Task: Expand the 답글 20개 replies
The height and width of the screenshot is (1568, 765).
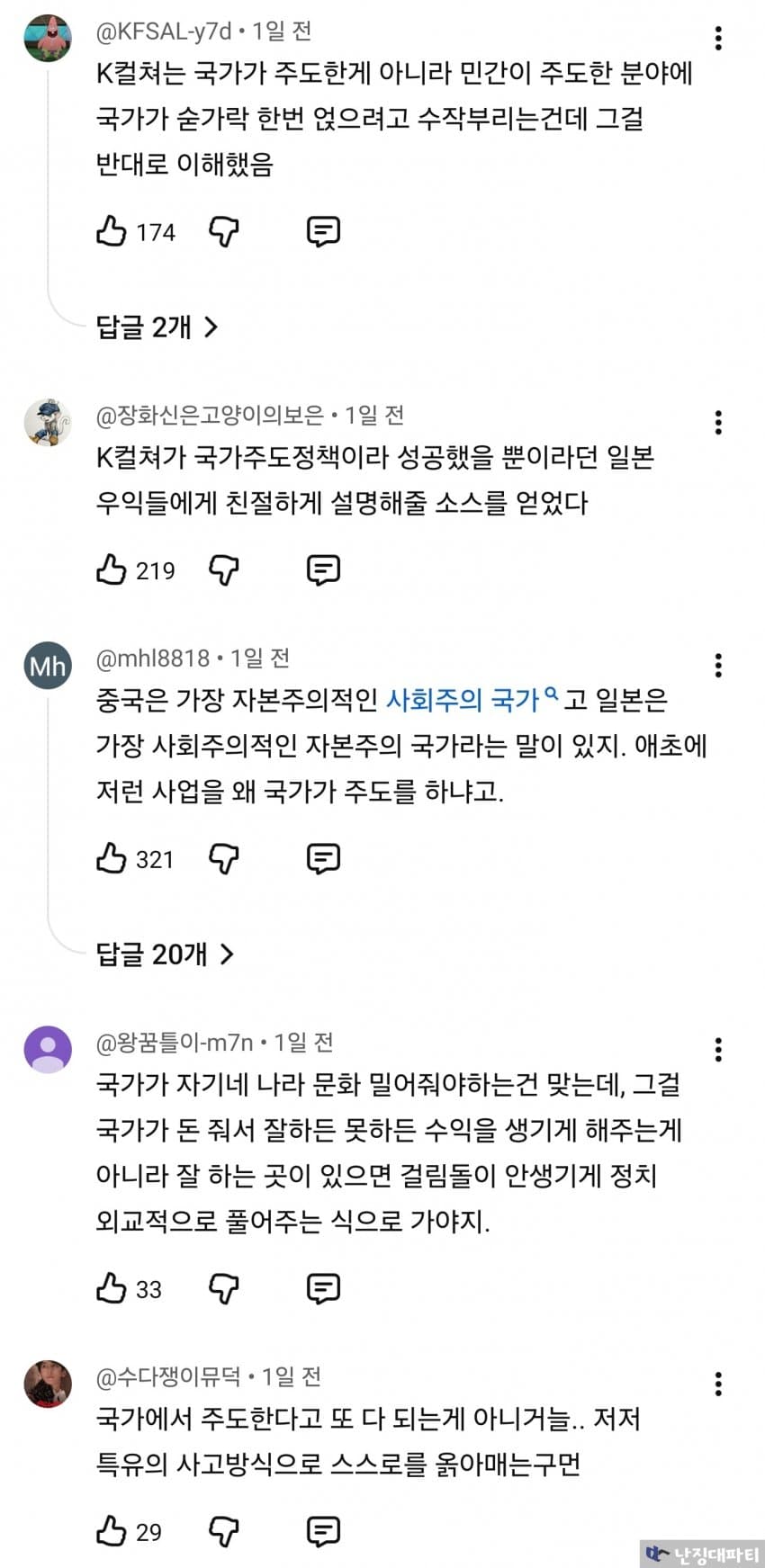Action: click(x=165, y=954)
